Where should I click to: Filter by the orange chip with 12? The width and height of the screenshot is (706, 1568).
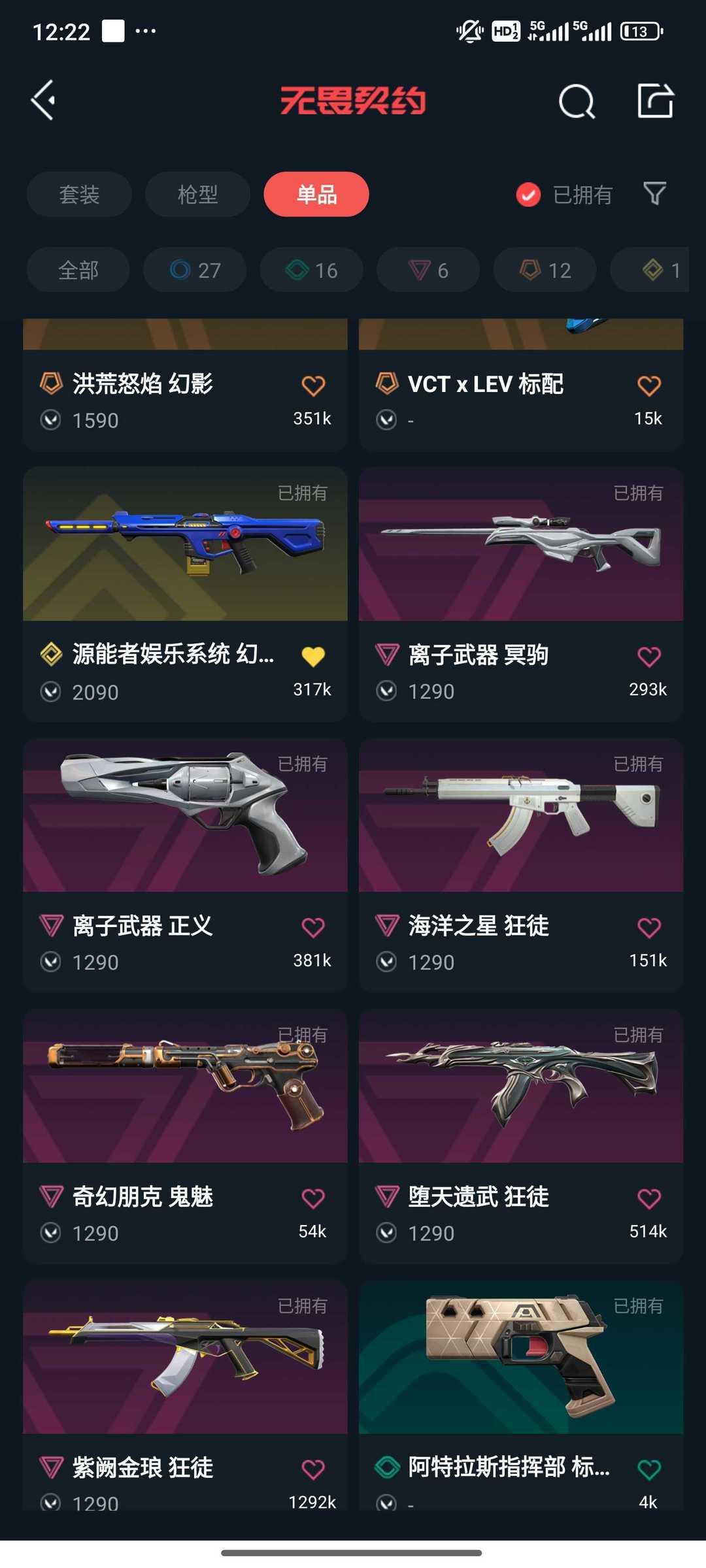(x=545, y=270)
